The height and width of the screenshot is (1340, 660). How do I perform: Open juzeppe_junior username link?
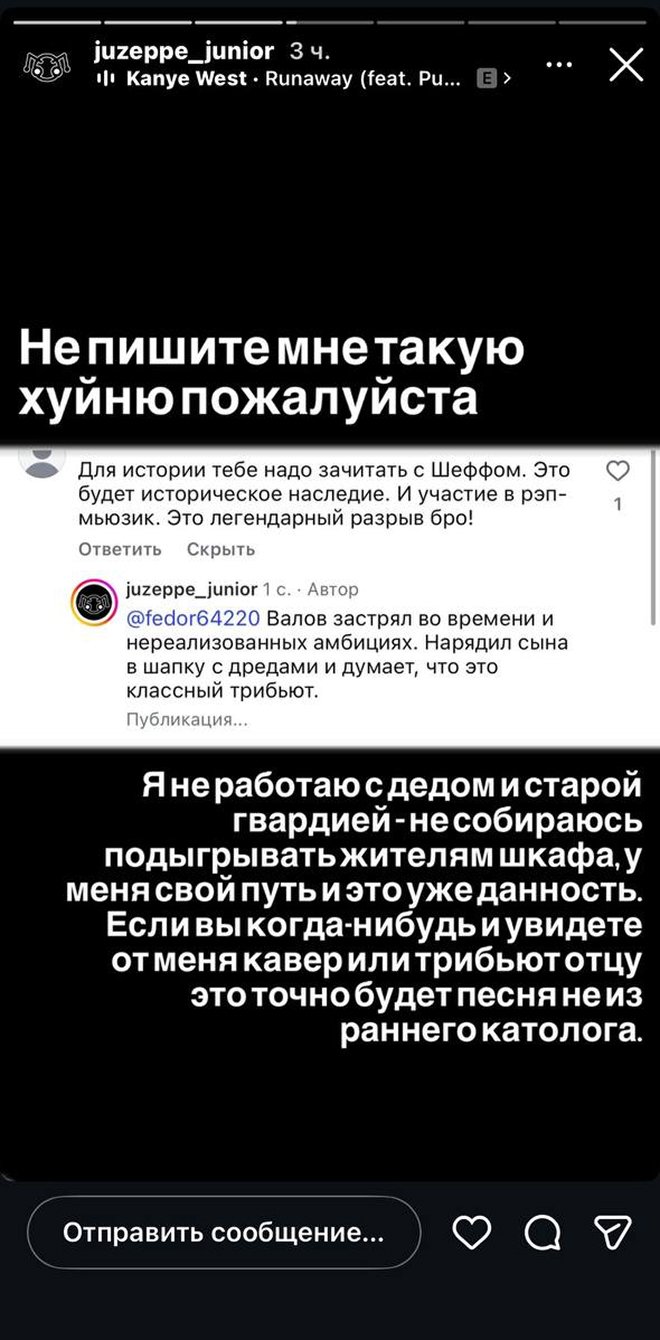[x=182, y=51]
